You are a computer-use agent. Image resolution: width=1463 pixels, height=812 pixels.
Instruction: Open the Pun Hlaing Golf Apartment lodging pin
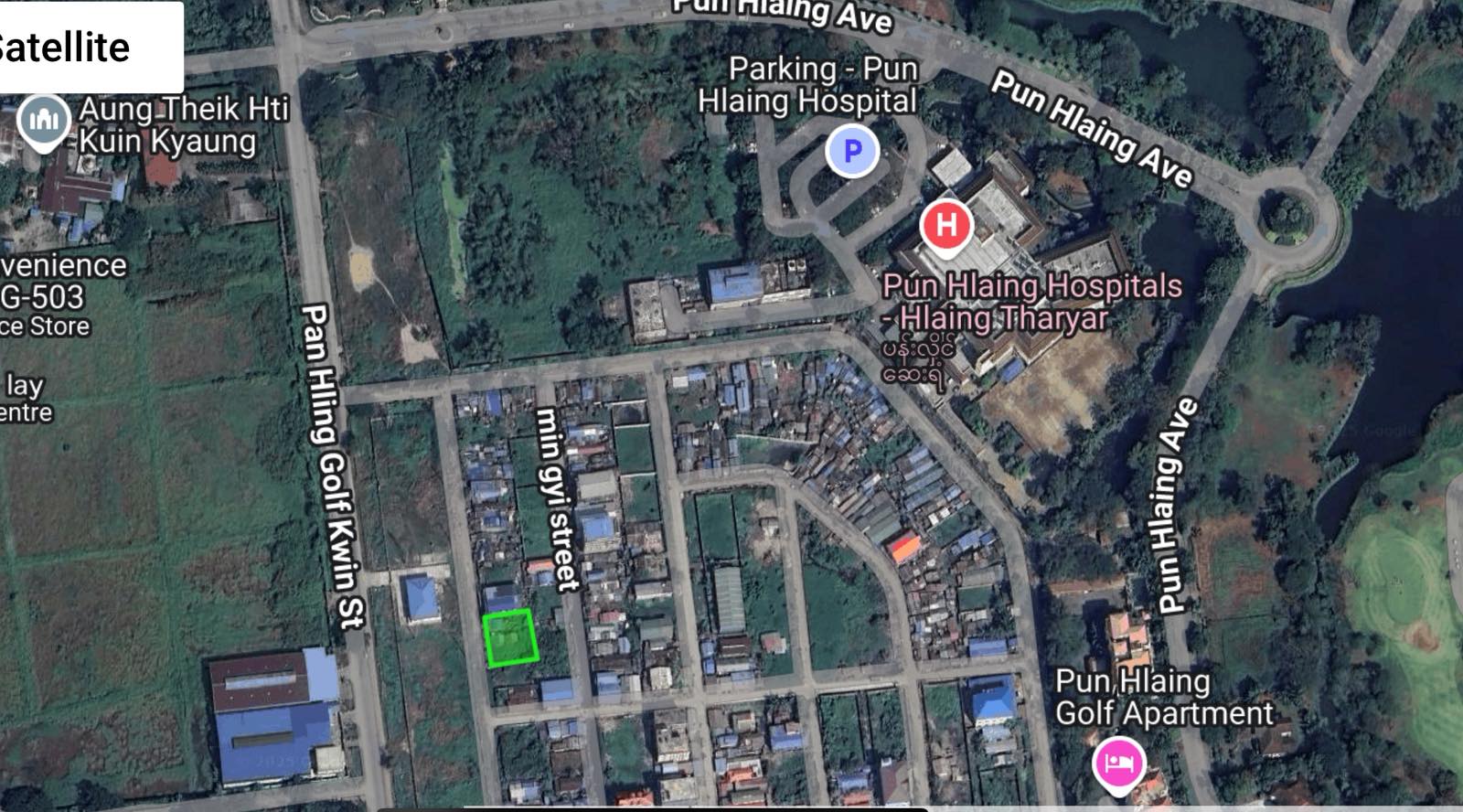coord(1118,763)
